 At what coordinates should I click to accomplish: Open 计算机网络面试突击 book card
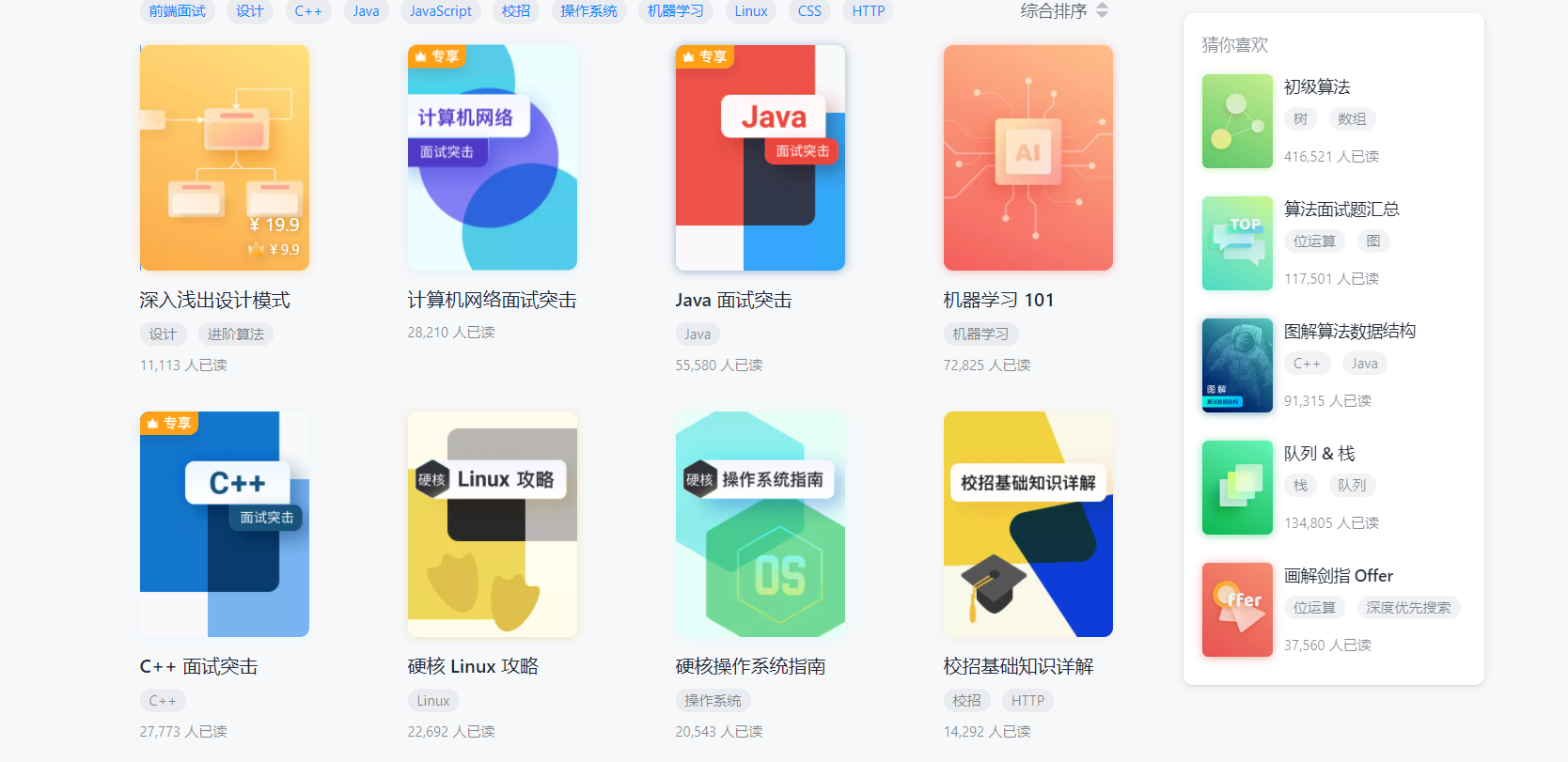tap(492, 158)
